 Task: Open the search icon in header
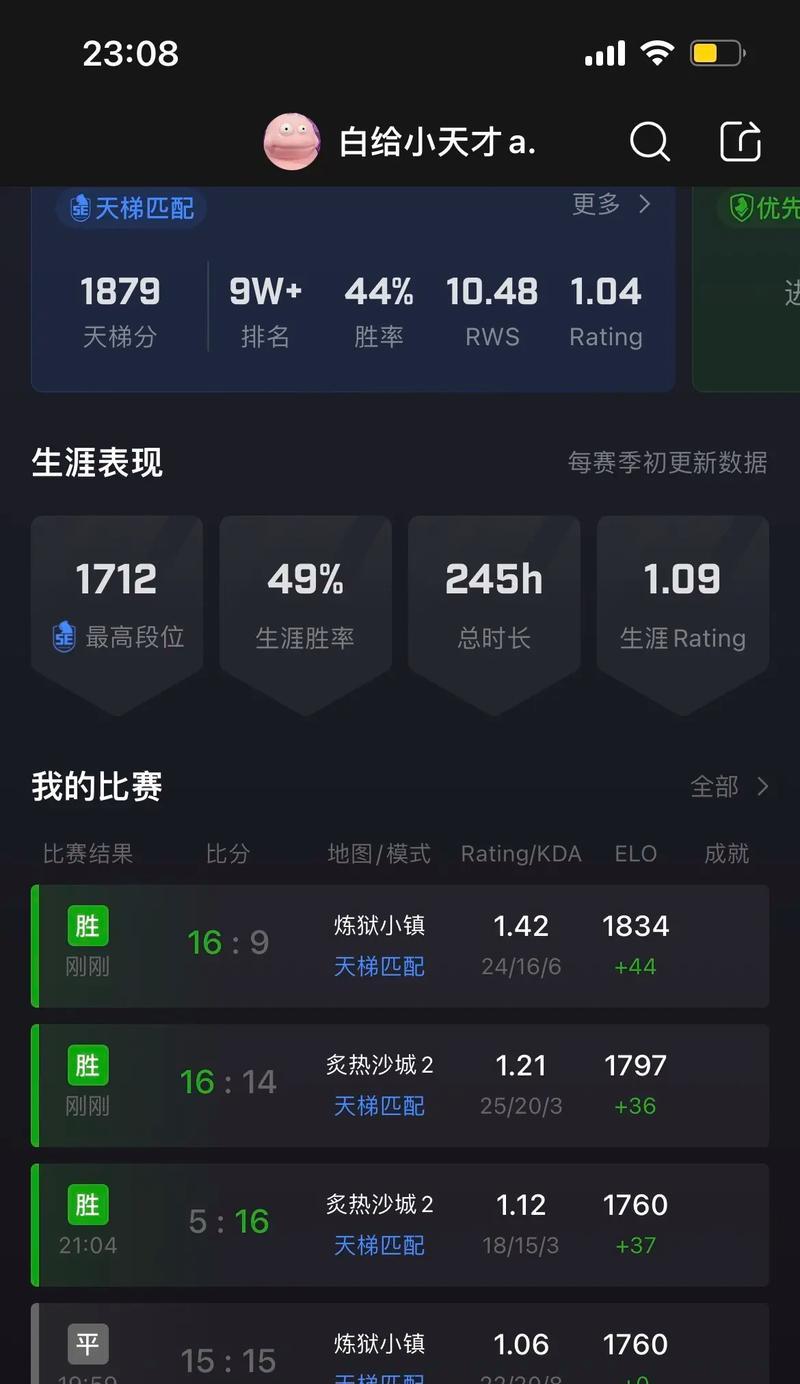pyautogui.click(x=649, y=142)
